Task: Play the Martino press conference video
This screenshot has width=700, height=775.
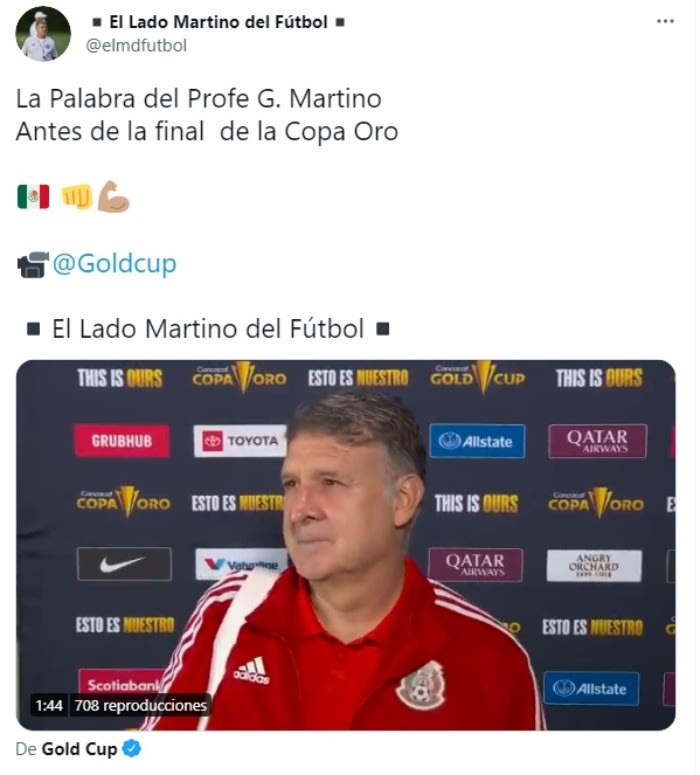Action: tap(345, 545)
